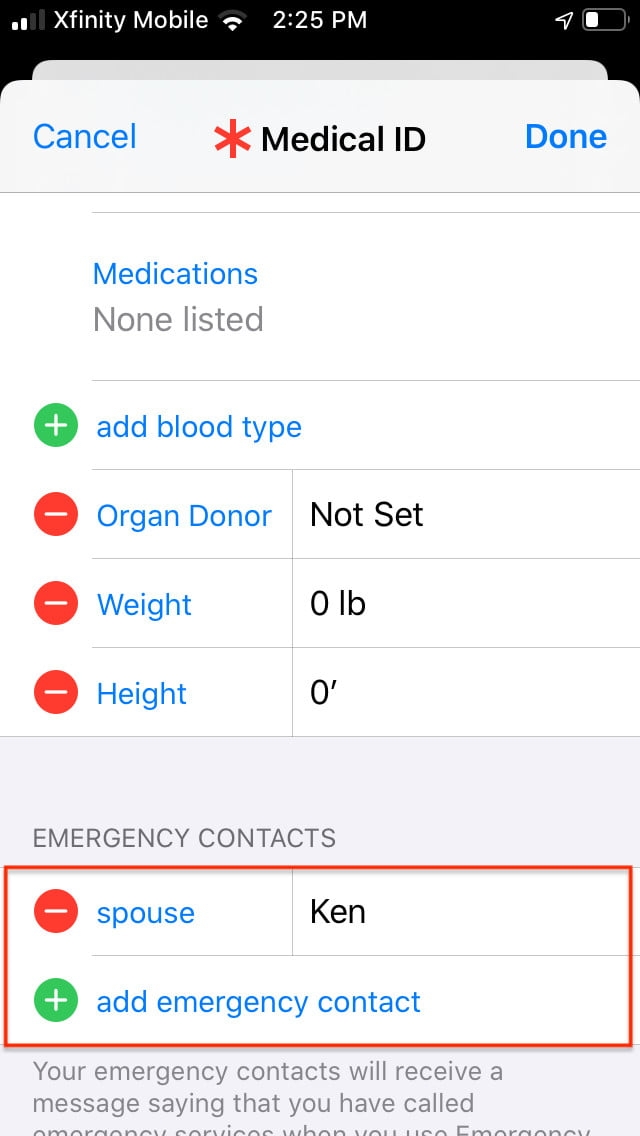
Task: Change the Organ Donor value Not Set
Action: pos(367,515)
